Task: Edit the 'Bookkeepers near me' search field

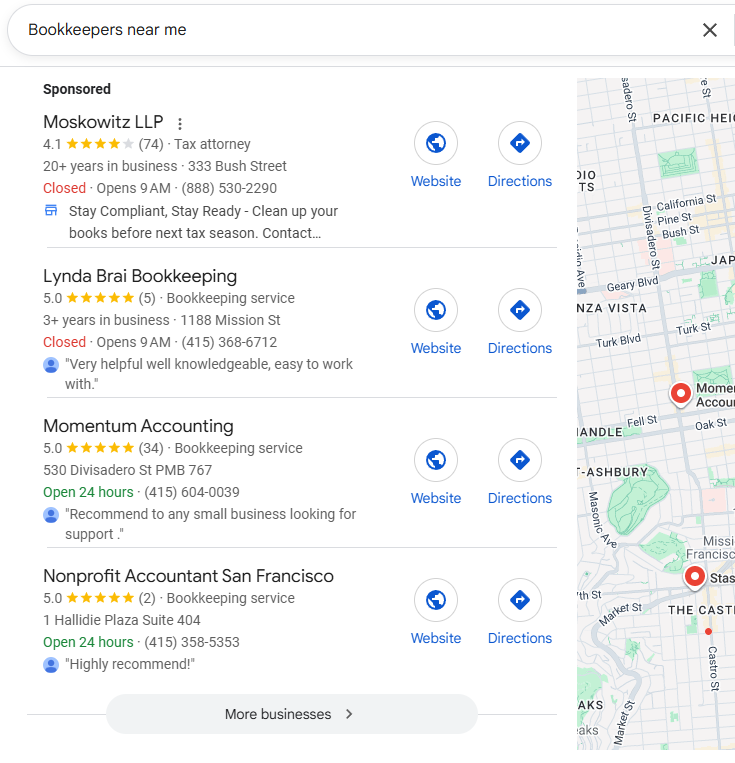Action: point(350,30)
